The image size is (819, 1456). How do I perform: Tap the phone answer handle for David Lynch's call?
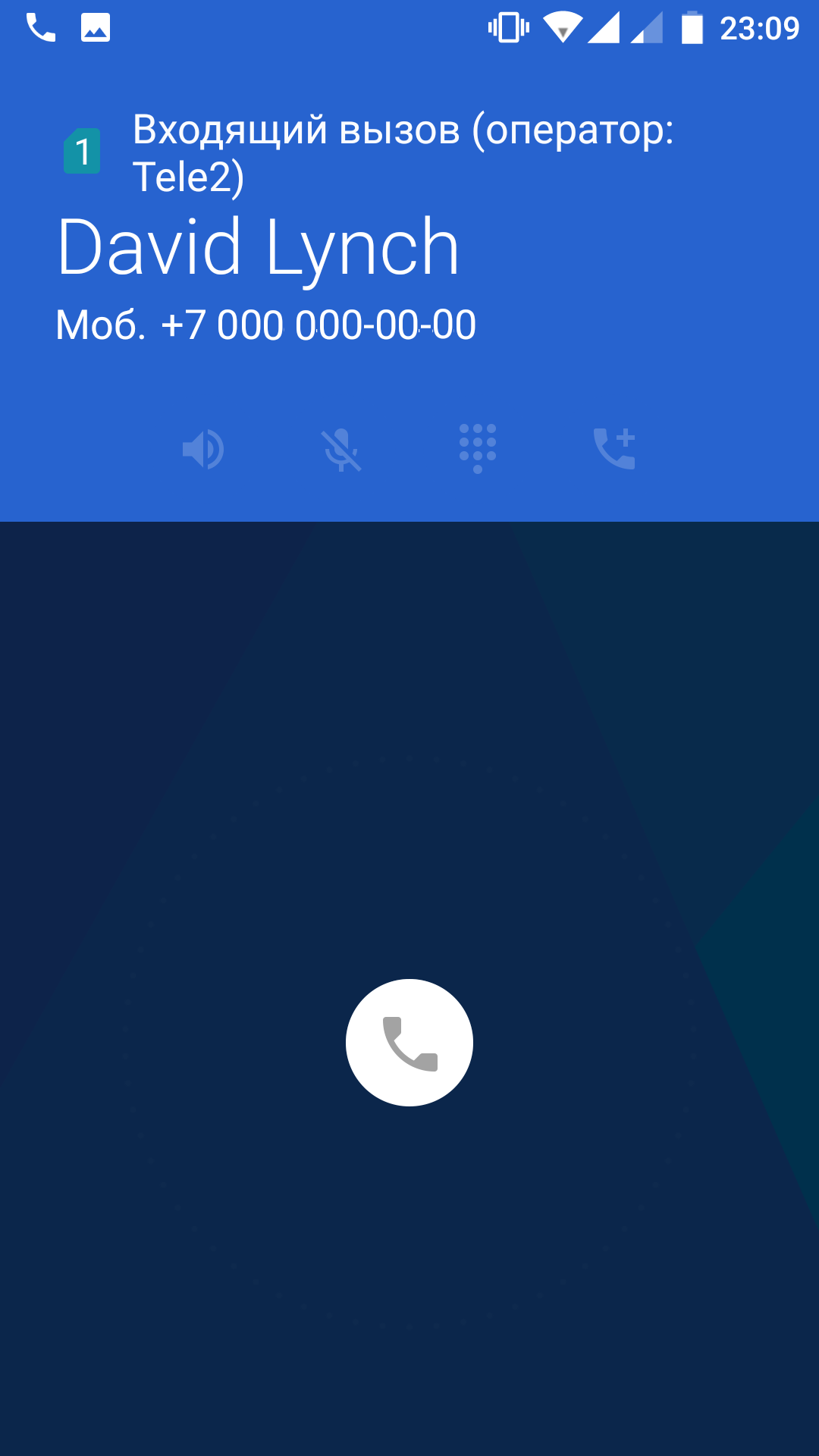pyautogui.click(x=409, y=1042)
